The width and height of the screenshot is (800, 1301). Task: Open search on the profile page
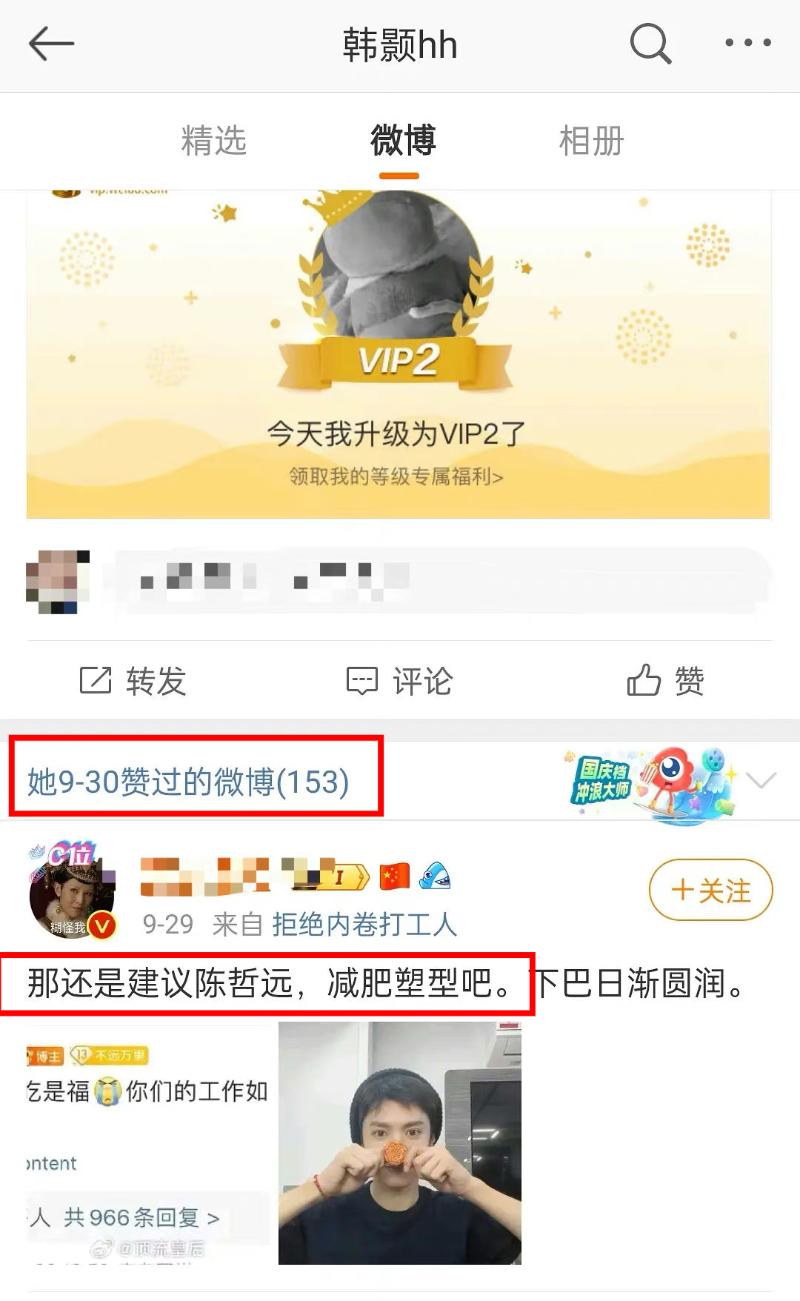pyautogui.click(x=650, y=44)
